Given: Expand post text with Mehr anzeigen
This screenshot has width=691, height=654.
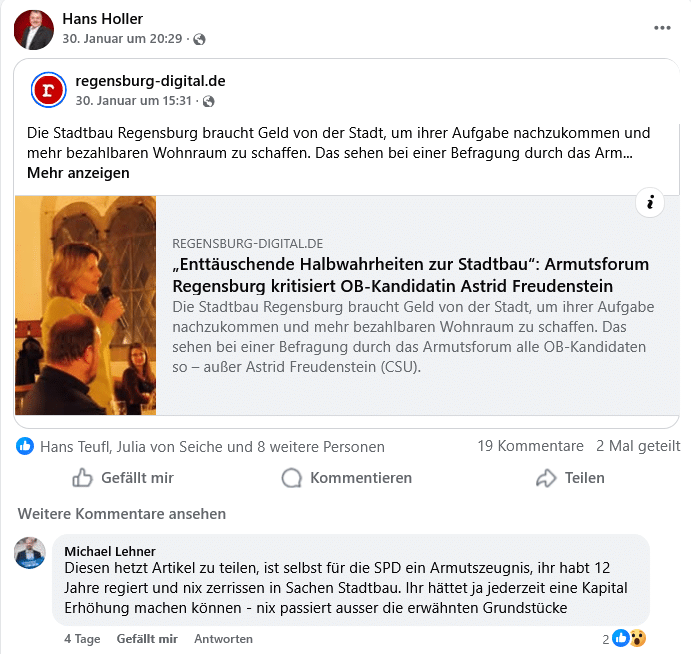Looking at the screenshot, I should click(78, 173).
